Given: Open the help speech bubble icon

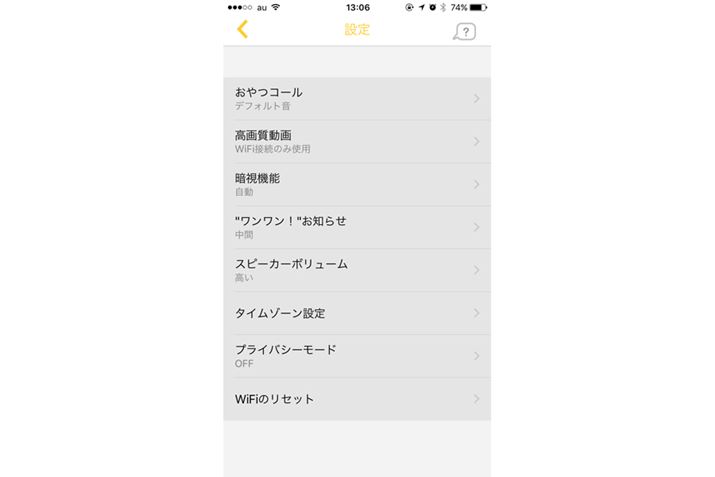Looking at the screenshot, I should pyautogui.click(x=464, y=32).
